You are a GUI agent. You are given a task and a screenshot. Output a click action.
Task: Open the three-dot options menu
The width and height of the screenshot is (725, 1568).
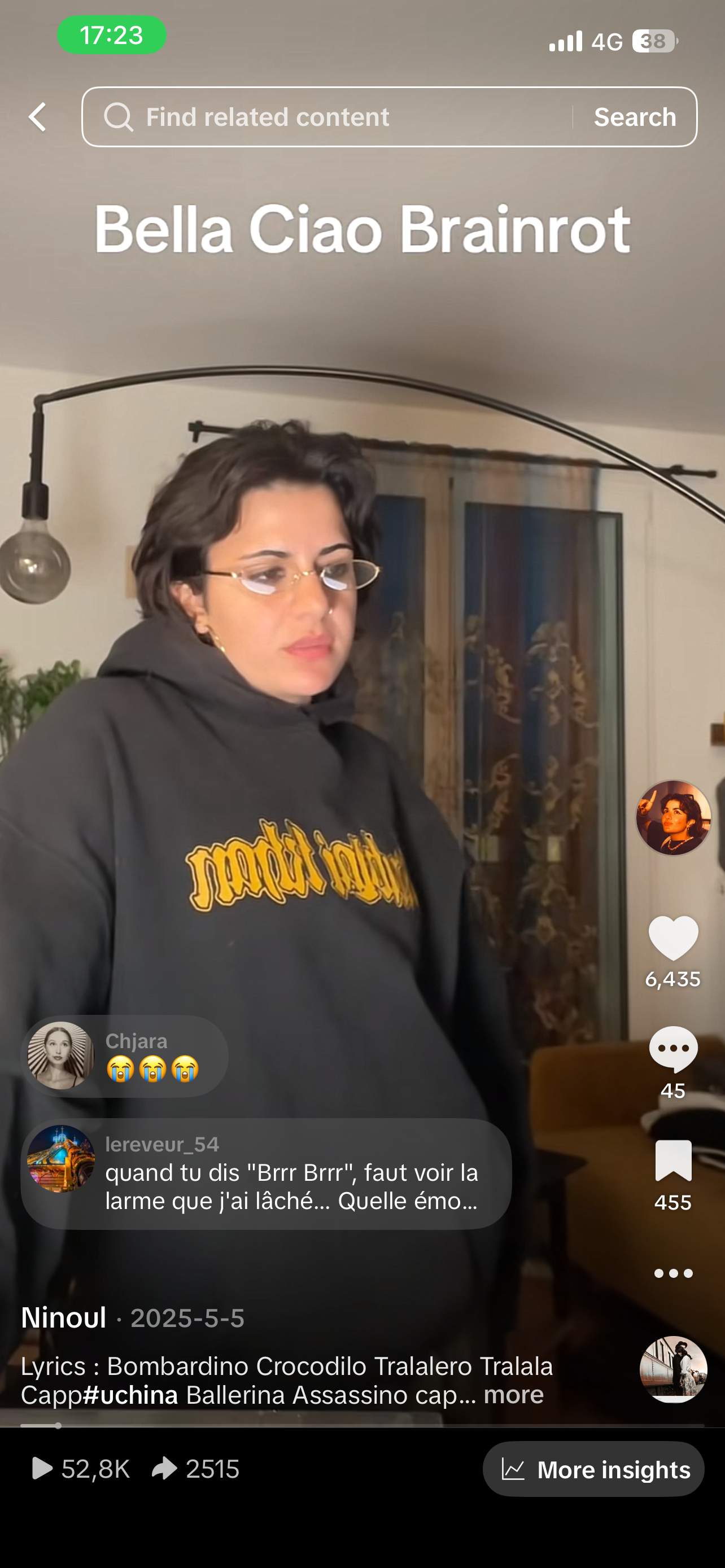point(673,1273)
